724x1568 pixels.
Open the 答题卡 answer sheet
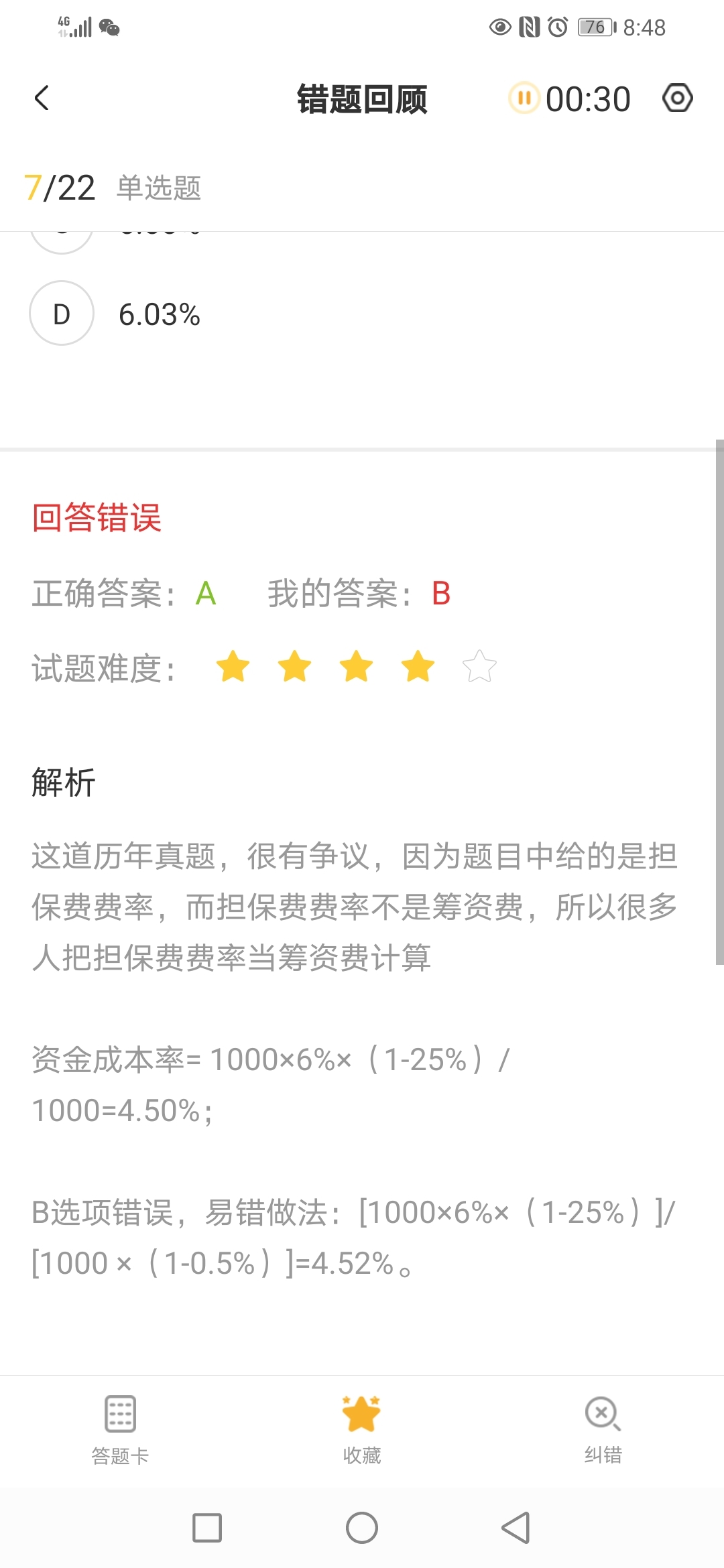(121, 1429)
